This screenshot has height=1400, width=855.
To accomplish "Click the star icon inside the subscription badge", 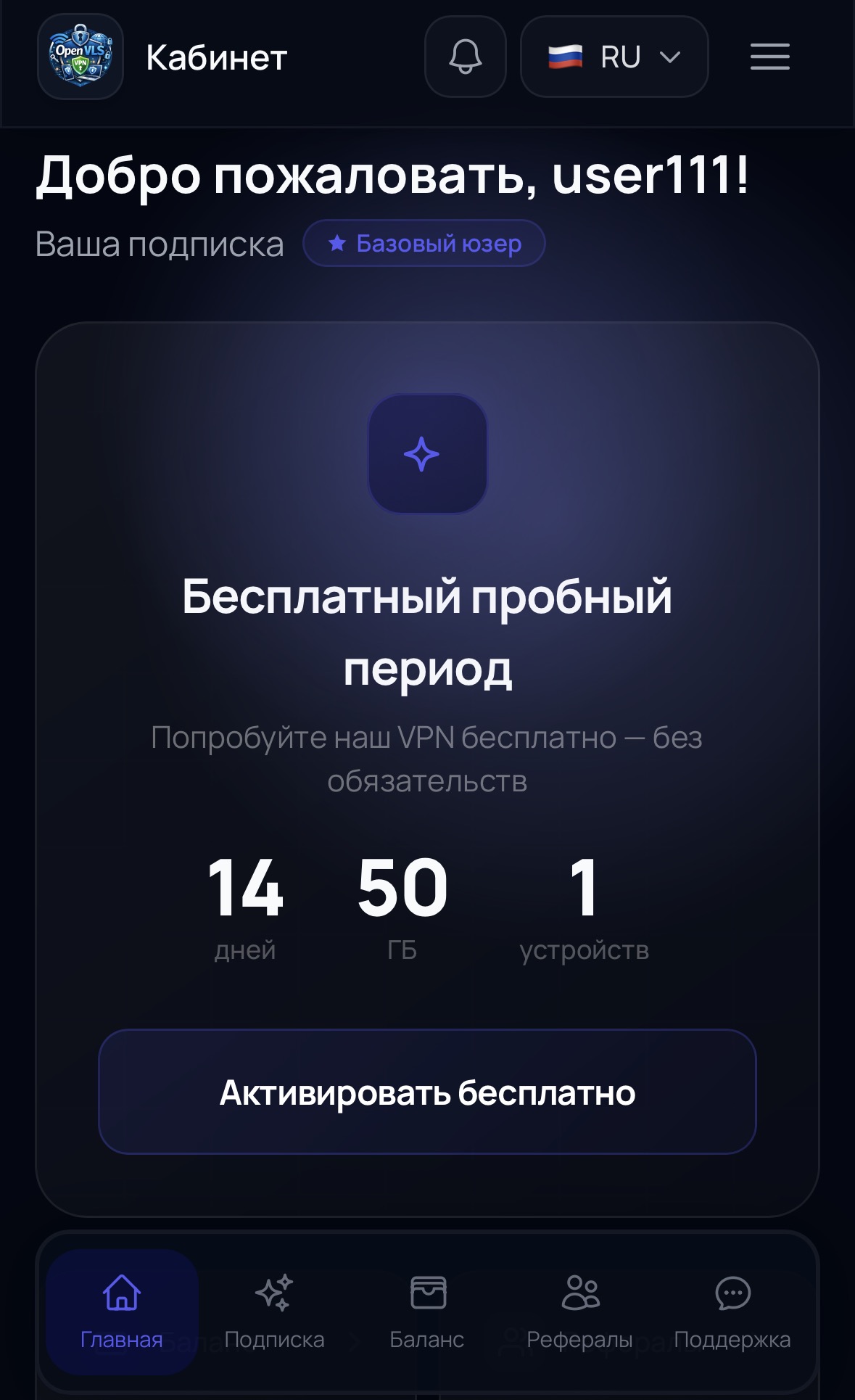I will (336, 244).
